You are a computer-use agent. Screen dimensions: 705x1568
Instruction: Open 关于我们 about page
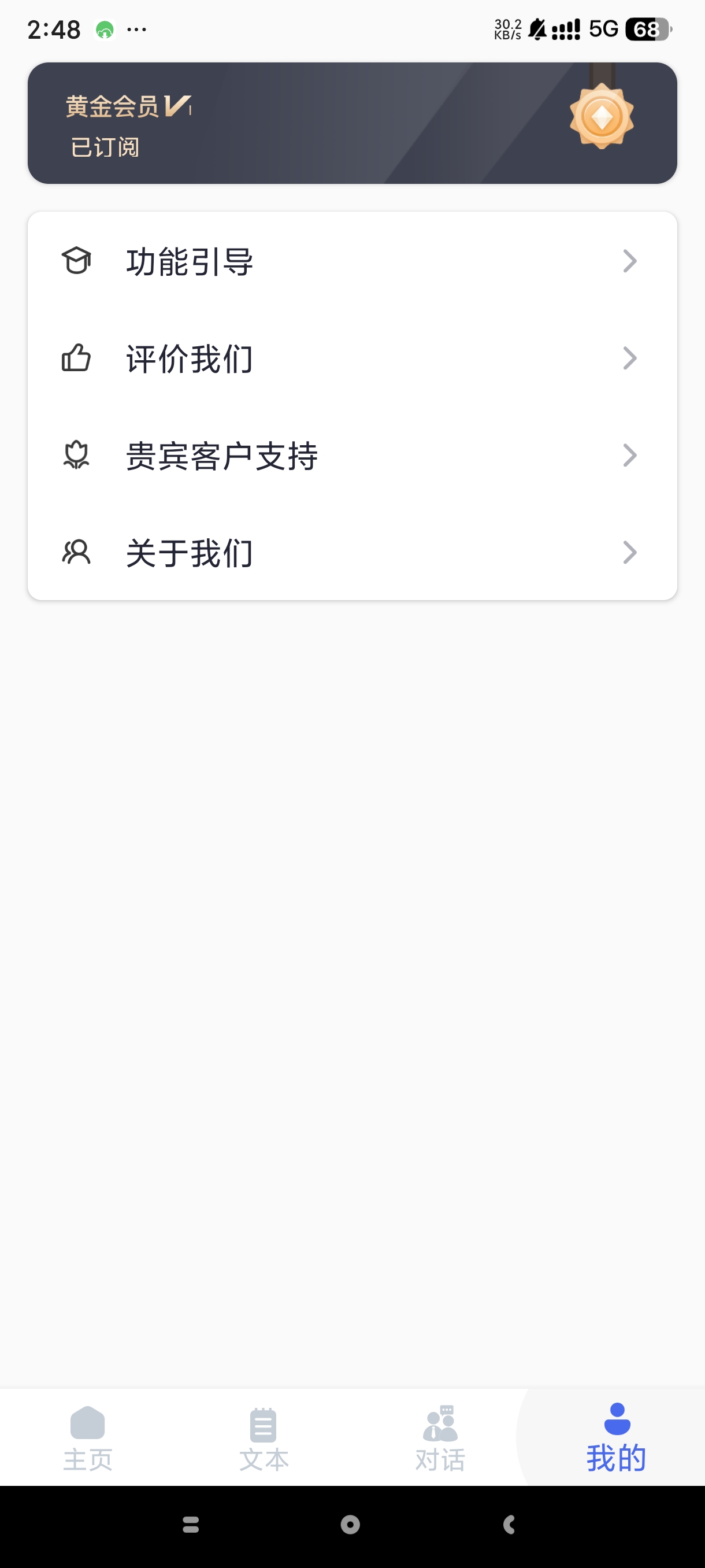point(351,553)
